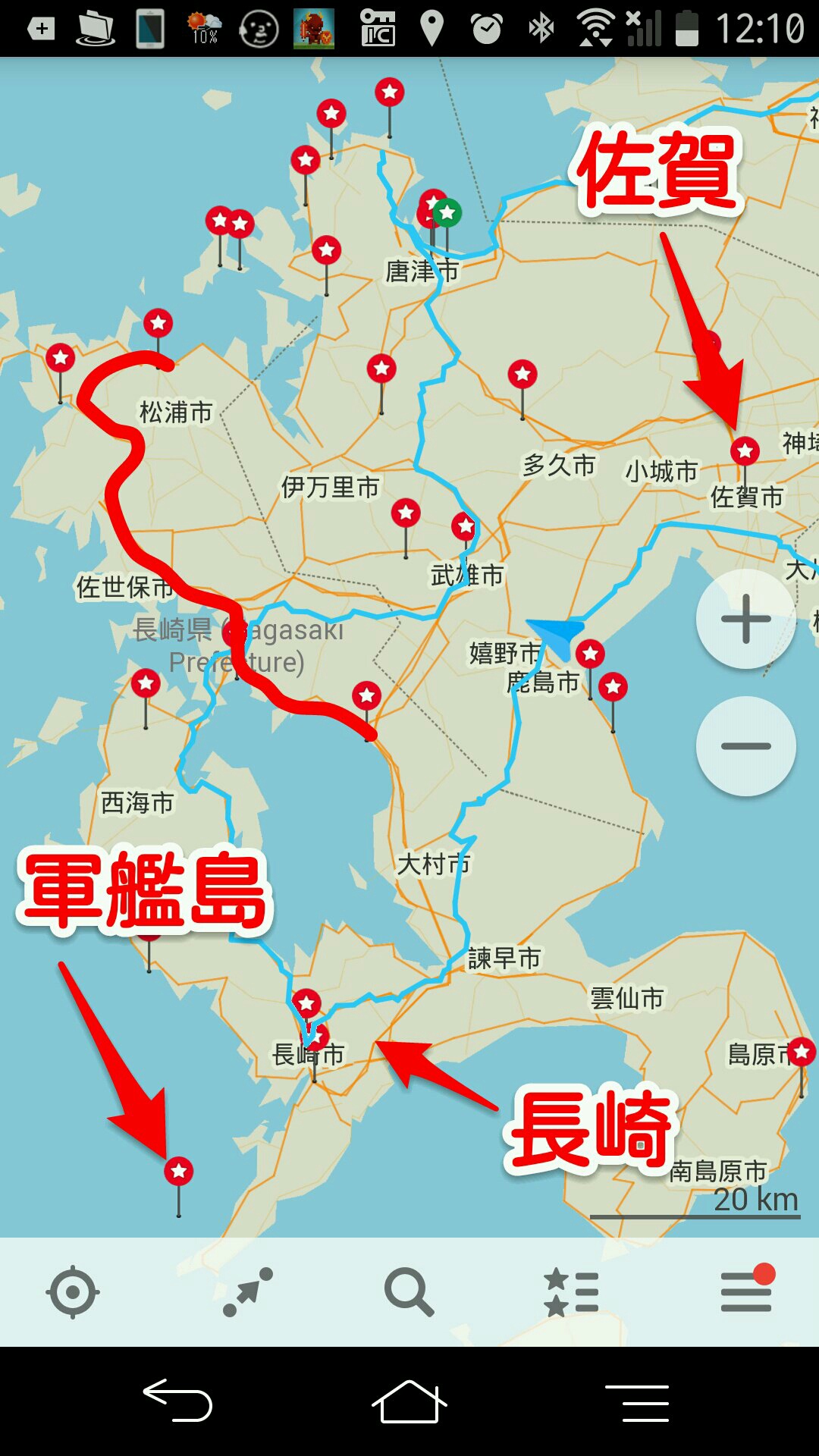Go back using the system button
Screen dimensions: 819x1456
pos(177,1401)
